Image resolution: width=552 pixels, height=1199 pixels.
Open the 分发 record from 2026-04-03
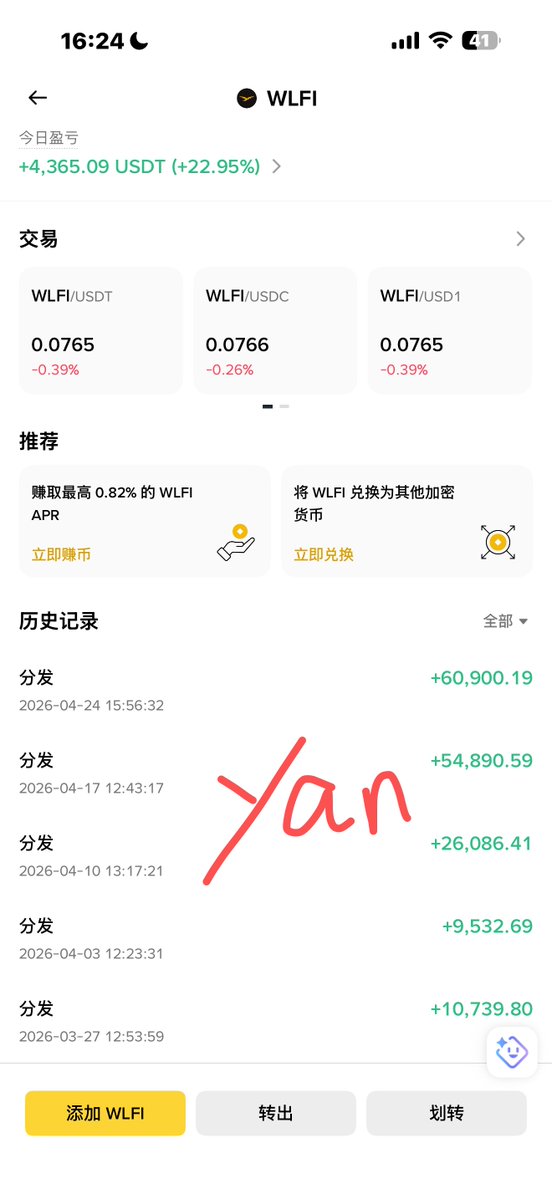[x=275, y=939]
